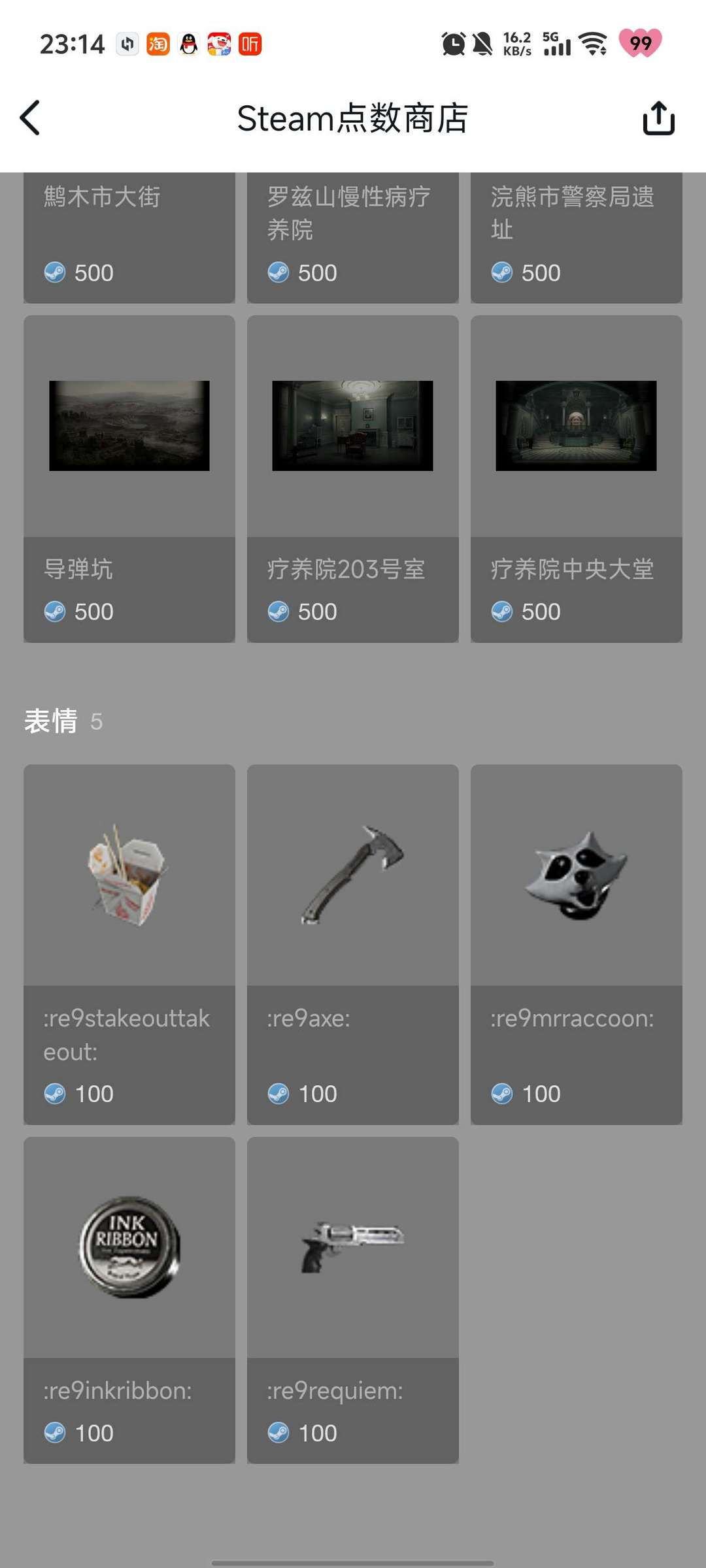The height and width of the screenshot is (1568, 706).
Task: Select the :re9requiem: revolver emoticon
Action: pyautogui.click(x=352, y=1299)
